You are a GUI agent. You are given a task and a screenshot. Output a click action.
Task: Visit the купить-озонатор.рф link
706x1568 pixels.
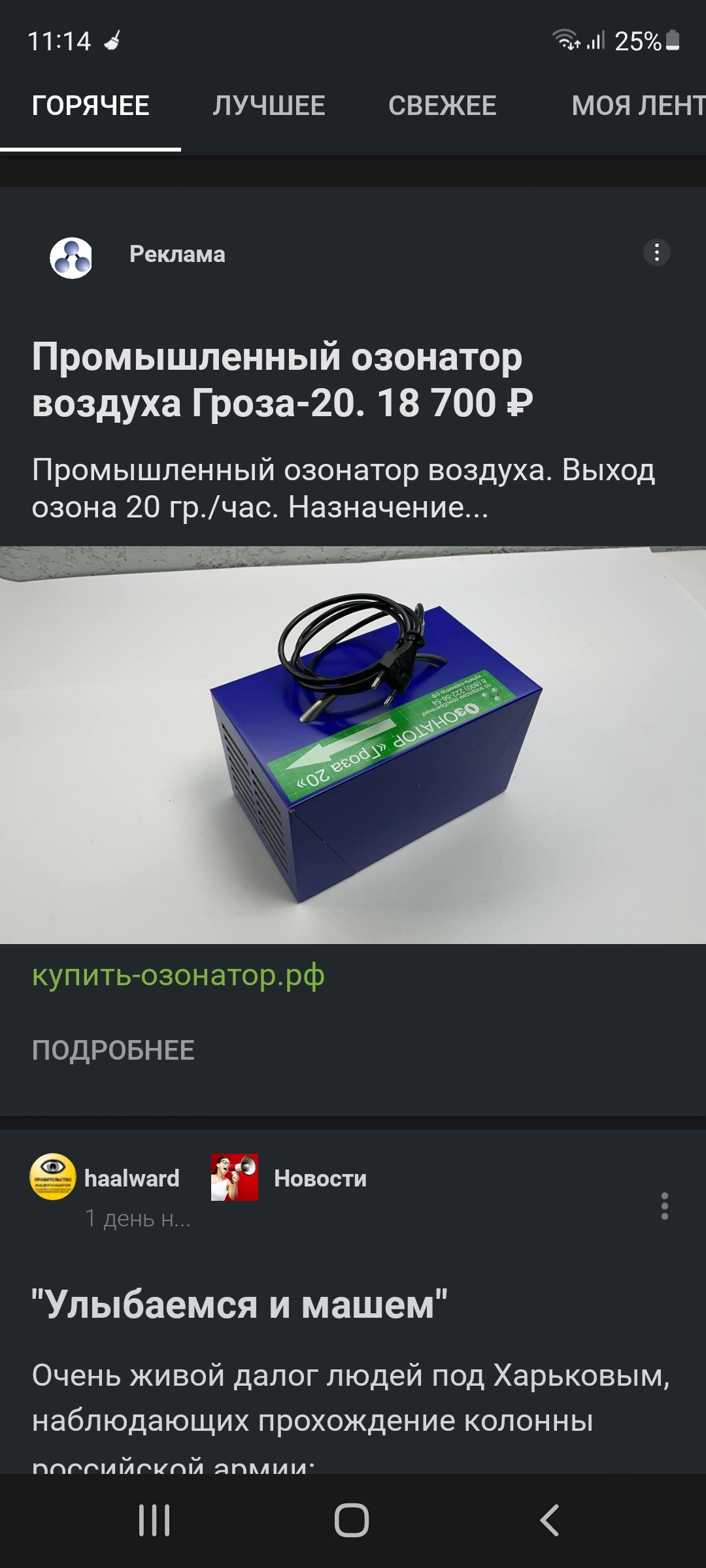coord(178,975)
